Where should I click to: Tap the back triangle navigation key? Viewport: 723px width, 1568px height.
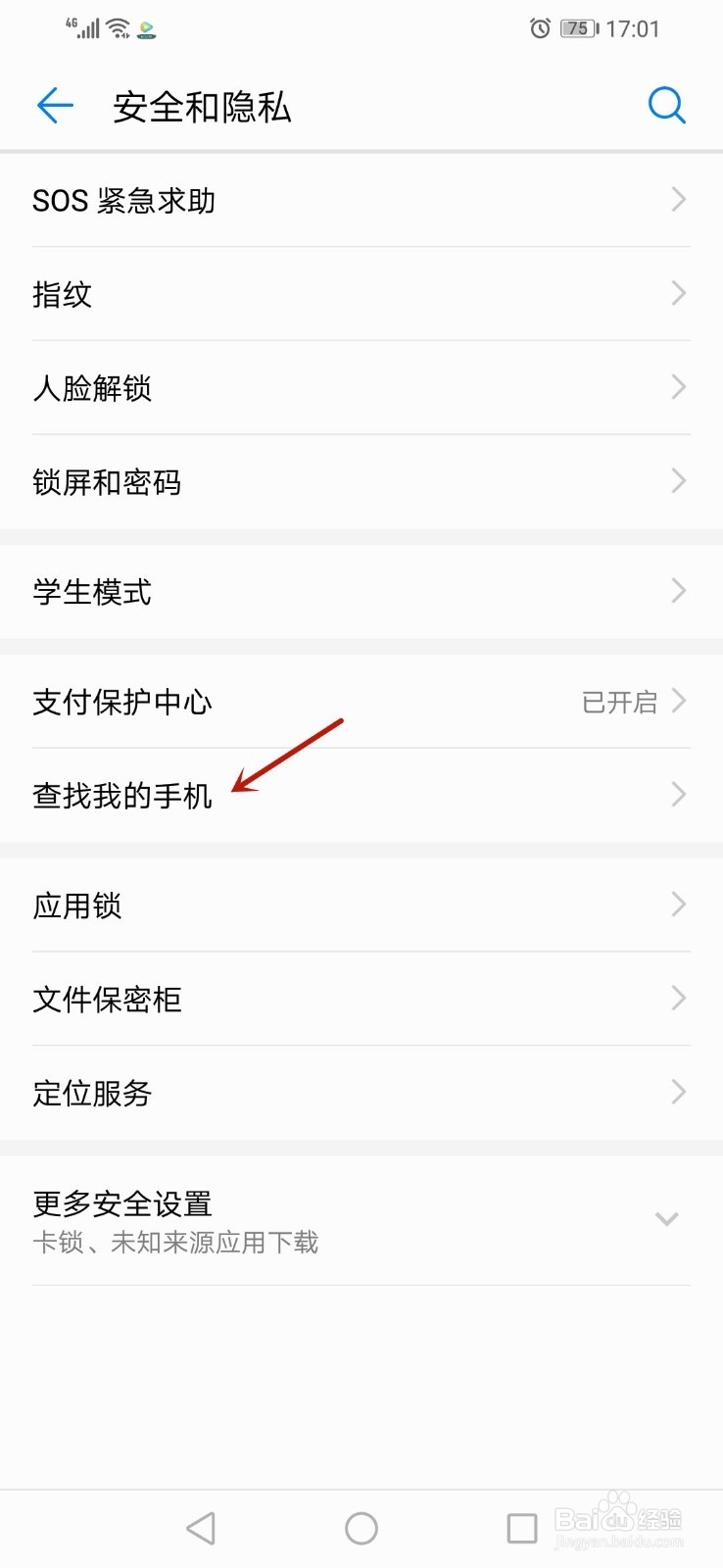[x=201, y=1527]
